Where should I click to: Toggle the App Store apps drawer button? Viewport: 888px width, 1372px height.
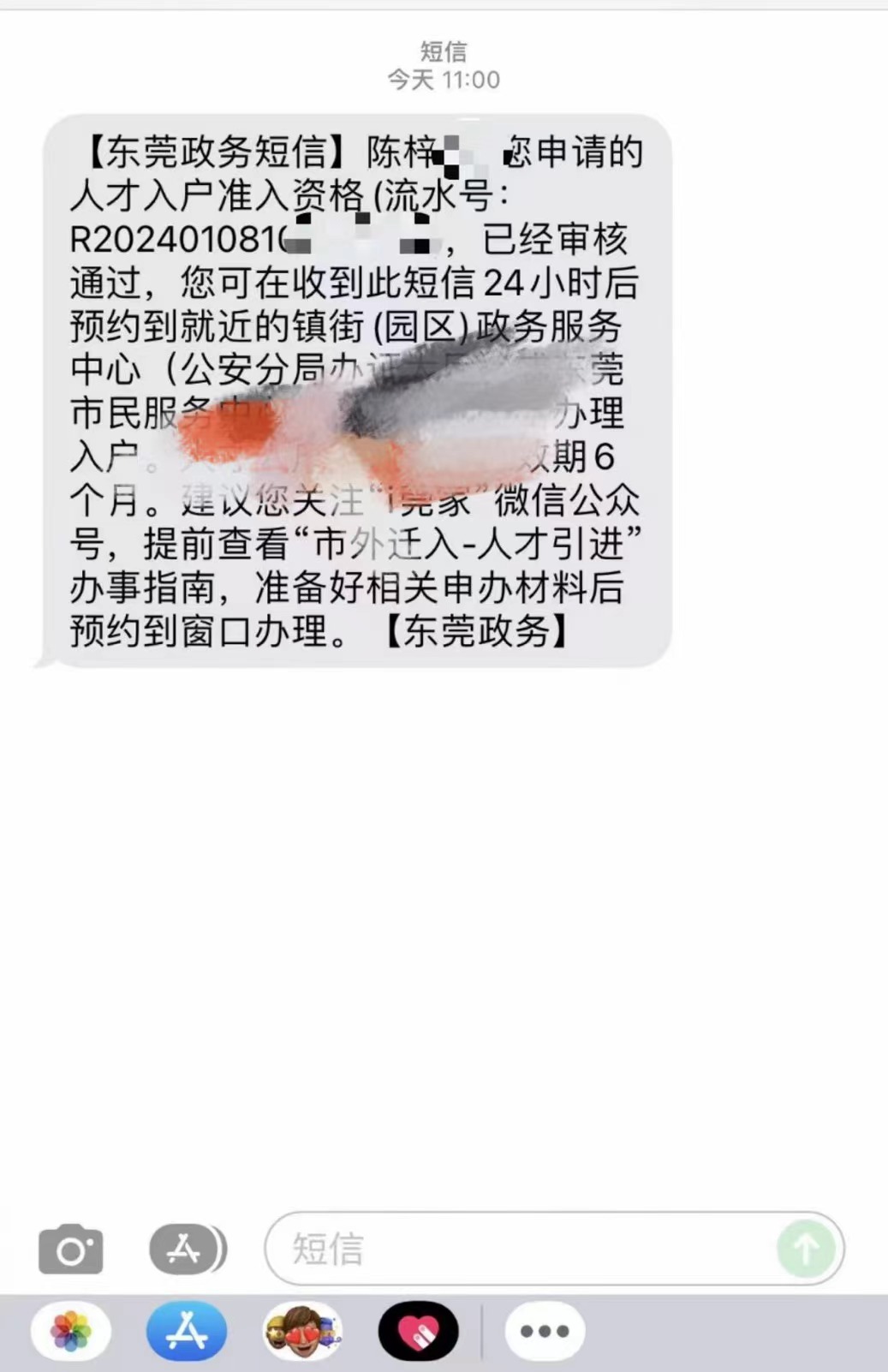click(x=187, y=1250)
